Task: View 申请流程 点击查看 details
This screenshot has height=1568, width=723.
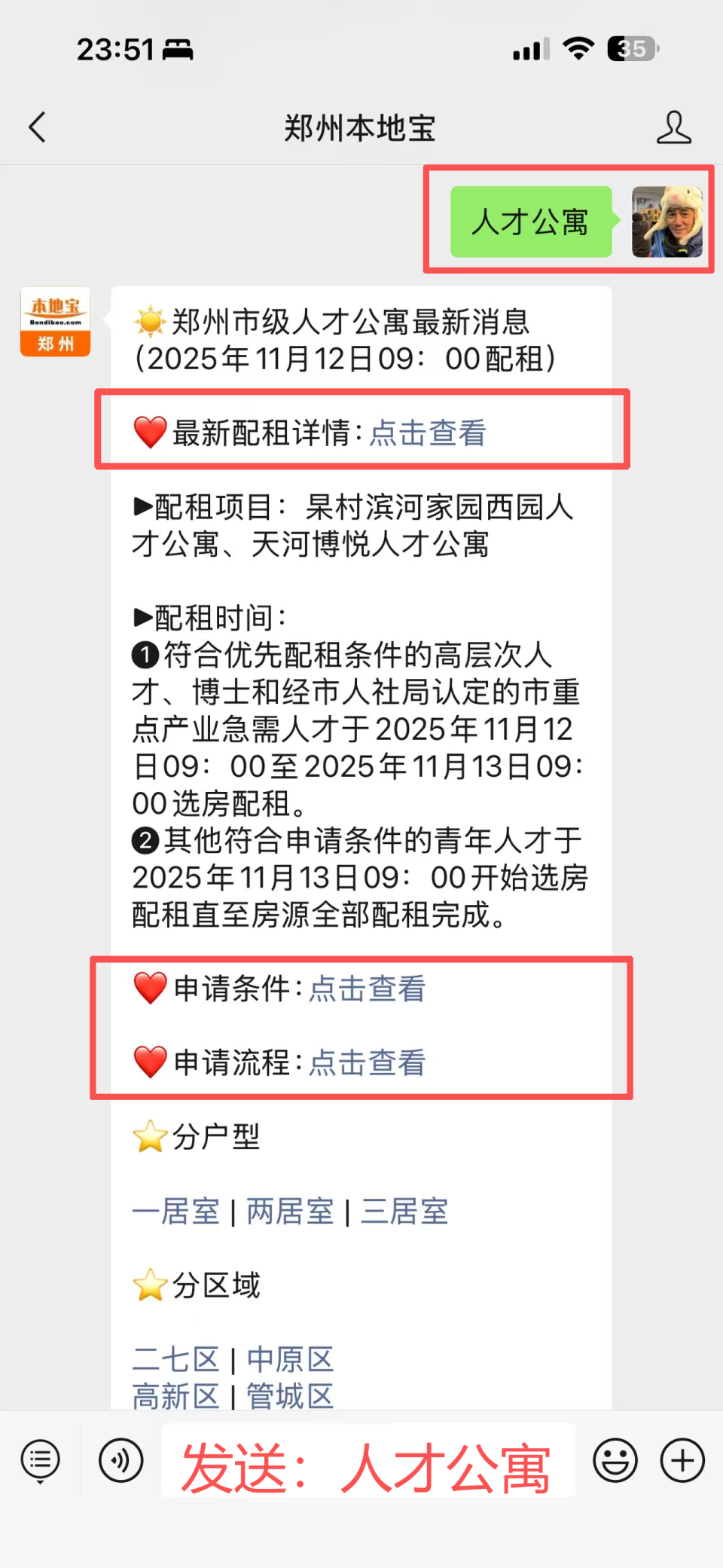Action: (367, 1063)
